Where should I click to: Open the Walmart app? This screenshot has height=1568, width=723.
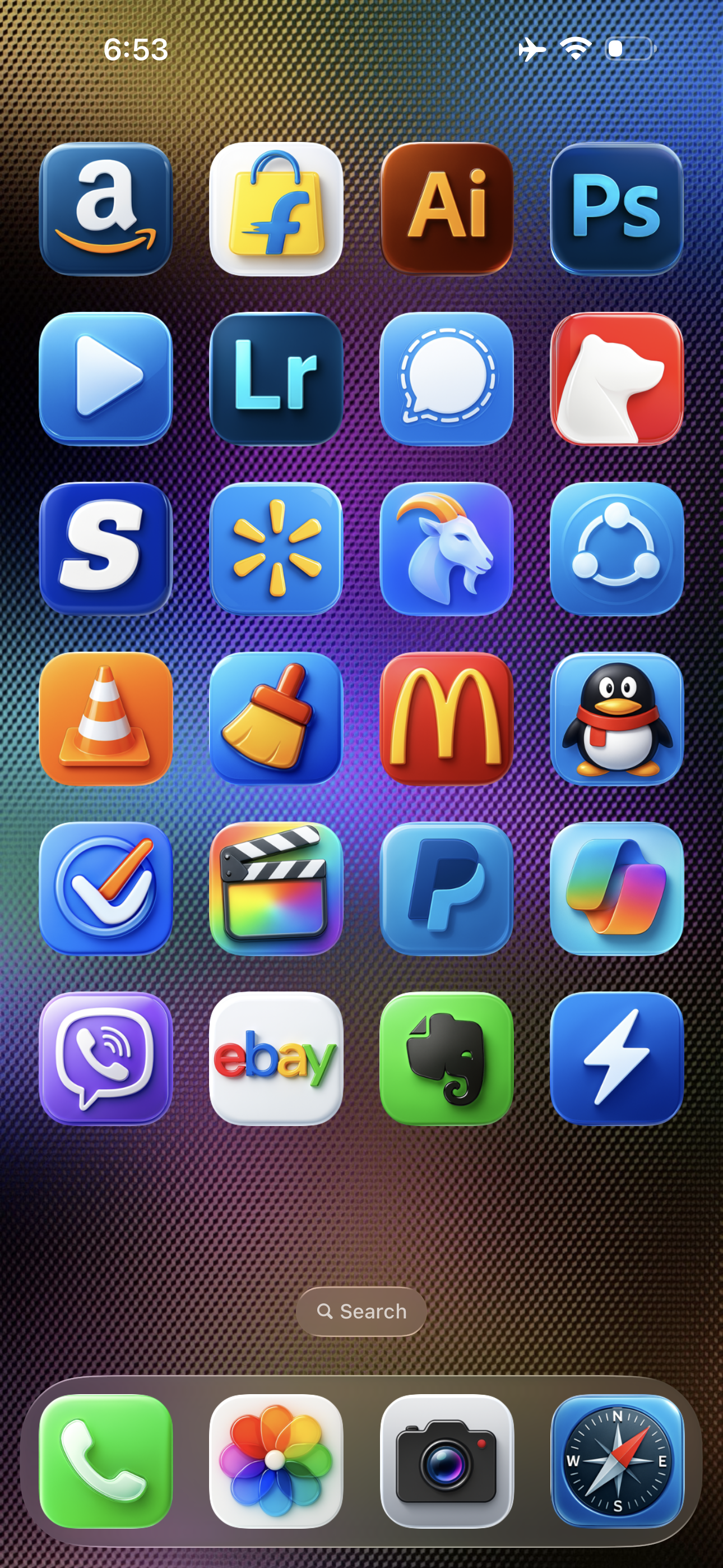coord(276,548)
